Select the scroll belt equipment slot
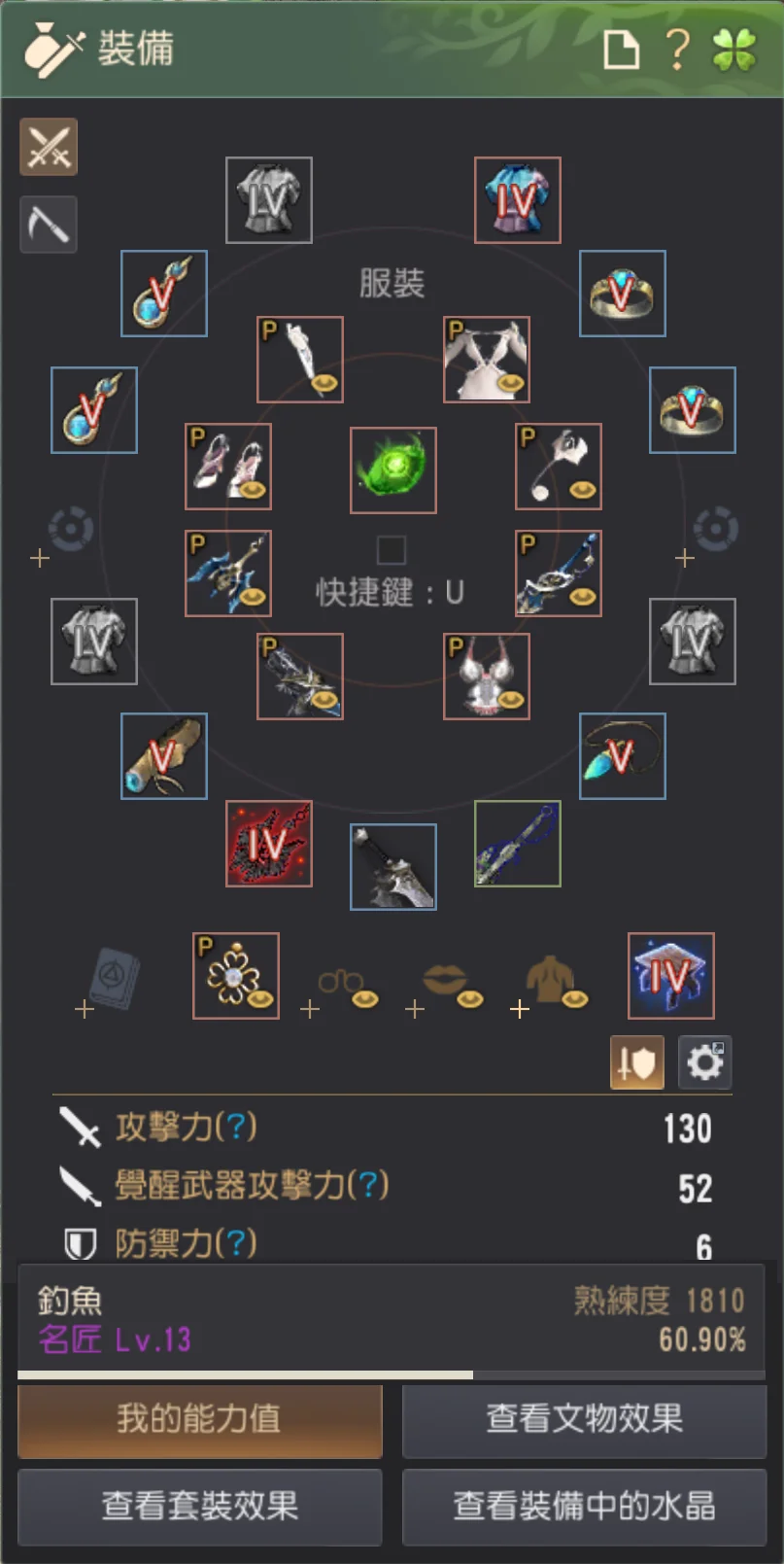This screenshot has height=1564, width=784. click(163, 756)
